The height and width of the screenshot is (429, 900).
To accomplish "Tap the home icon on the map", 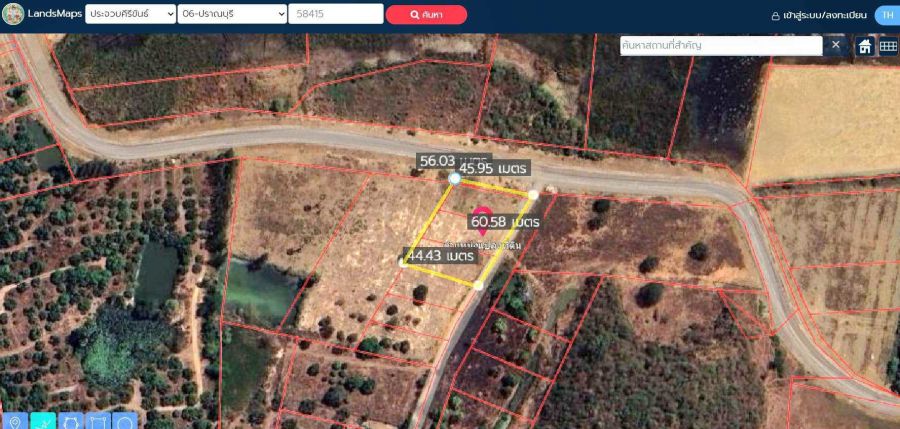I will point(865,46).
